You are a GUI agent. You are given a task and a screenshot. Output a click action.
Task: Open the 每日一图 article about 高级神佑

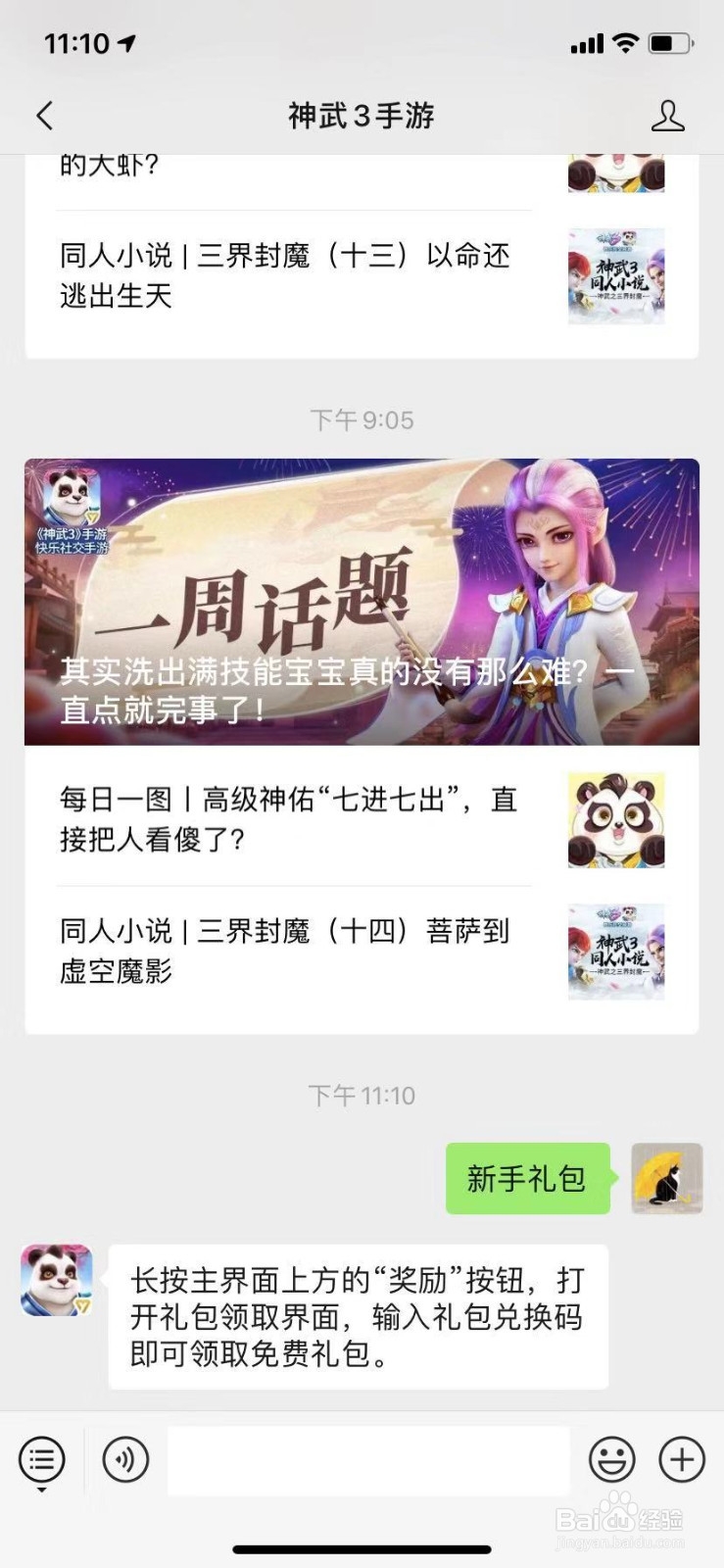click(294, 820)
